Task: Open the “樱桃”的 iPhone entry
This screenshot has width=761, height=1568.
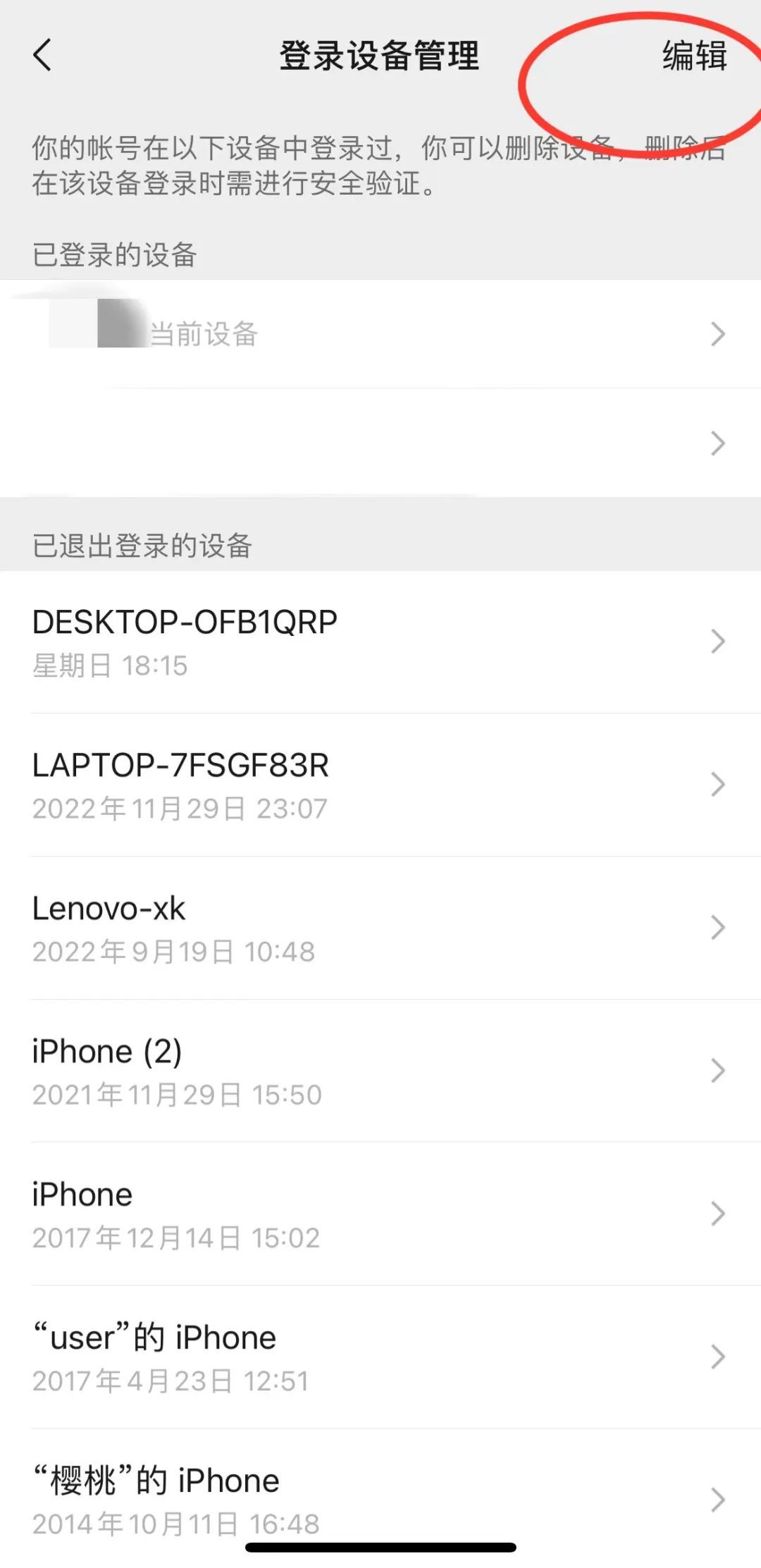Action: [x=380, y=1500]
